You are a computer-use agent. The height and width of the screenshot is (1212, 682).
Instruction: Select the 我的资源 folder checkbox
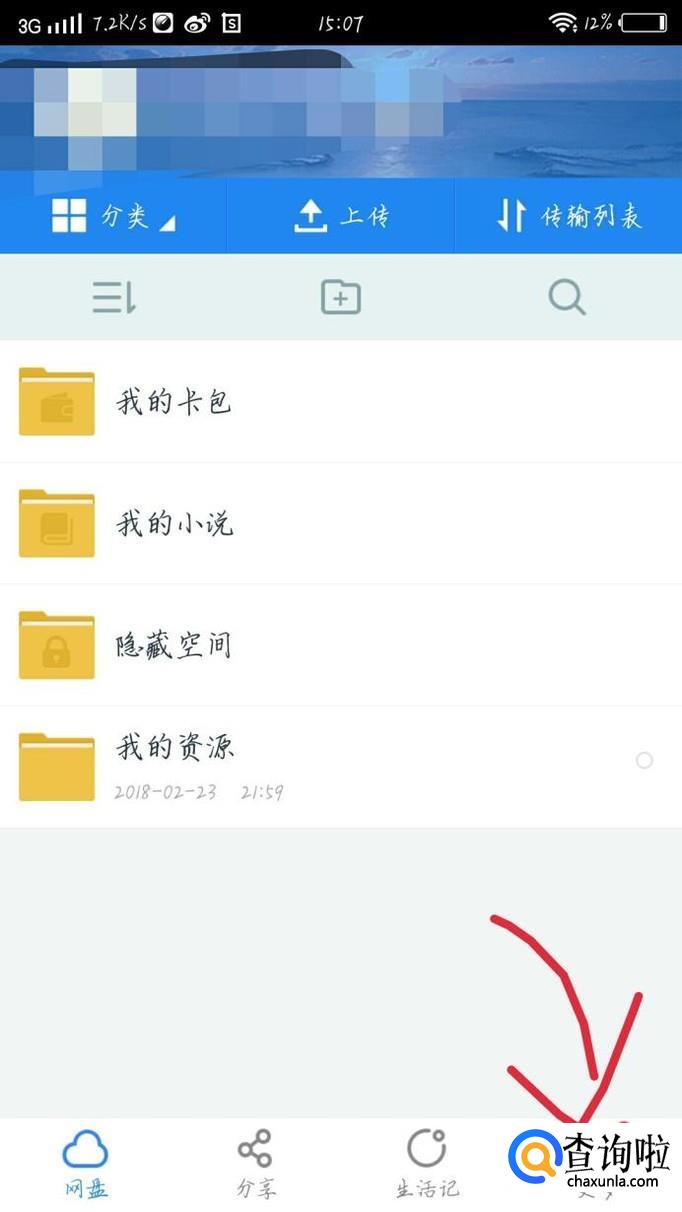(644, 761)
